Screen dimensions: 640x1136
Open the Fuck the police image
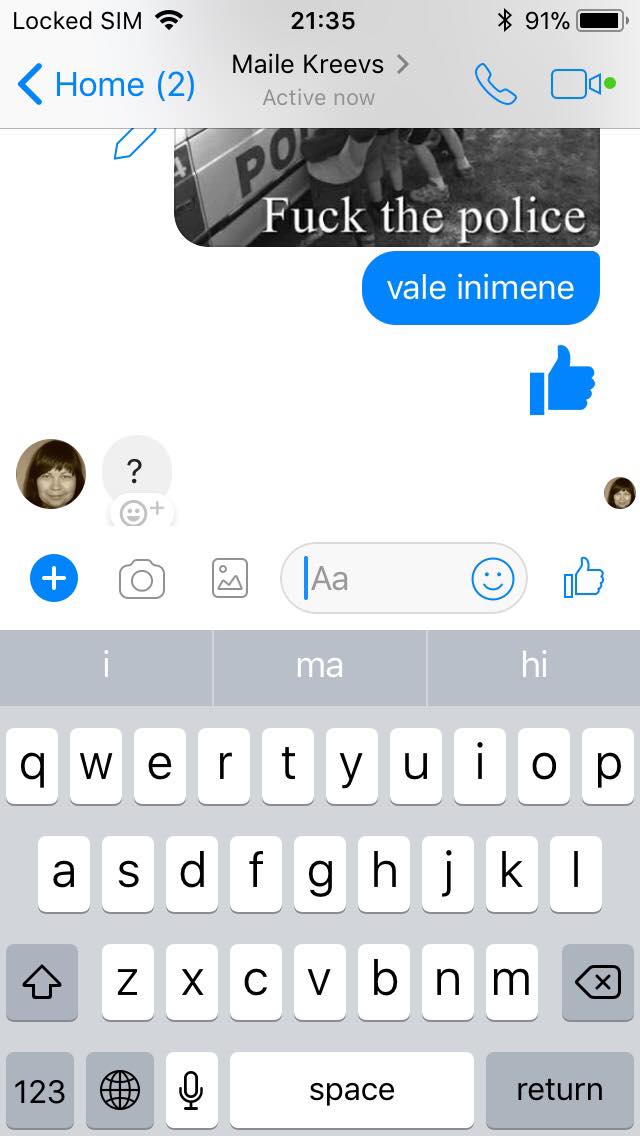pyautogui.click(x=387, y=188)
